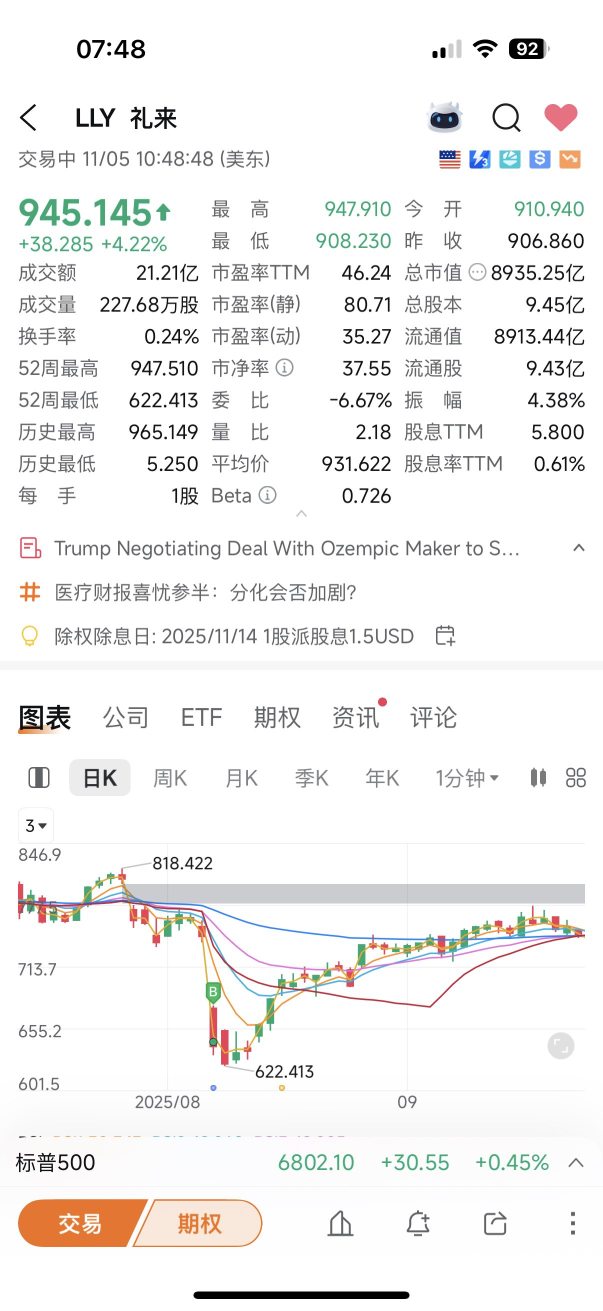Switch to the 评论 tab
This screenshot has width=603, height=1311.
click(x=433, y=717)
